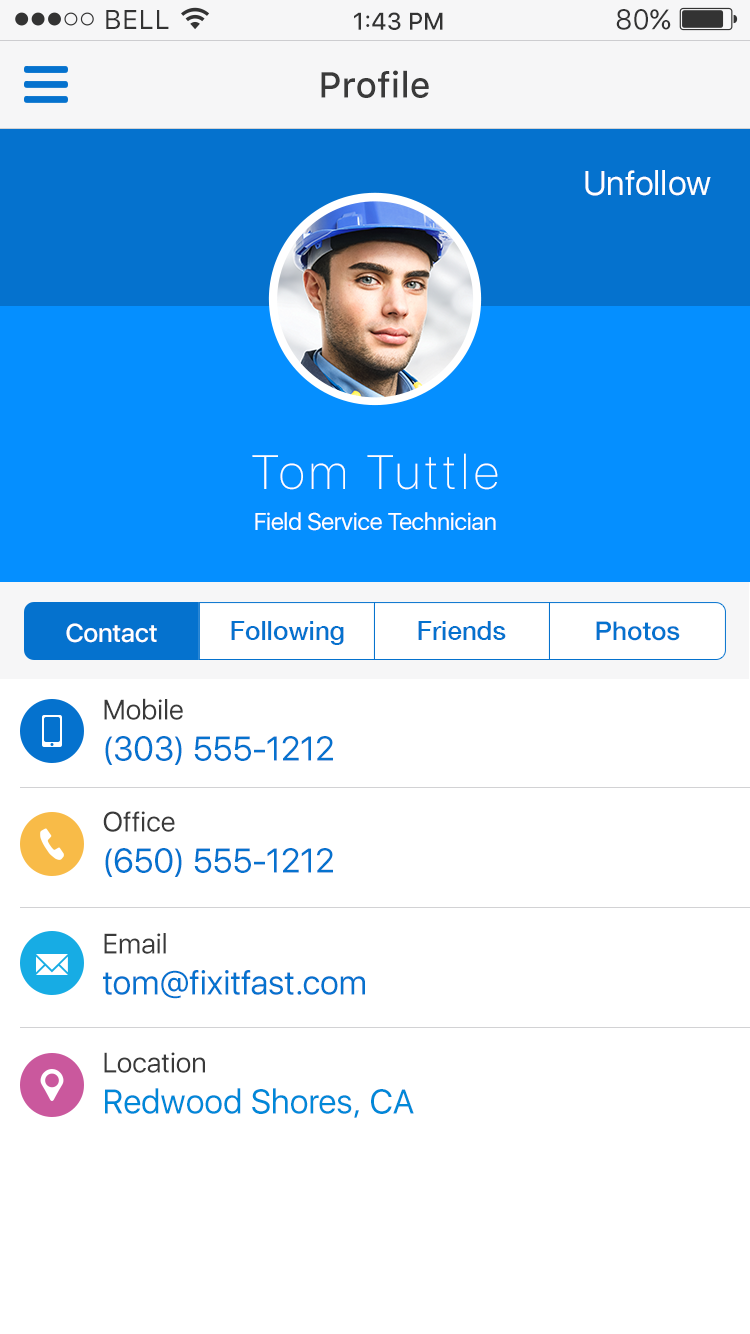Switch to the Following tab

click(287, 632)
